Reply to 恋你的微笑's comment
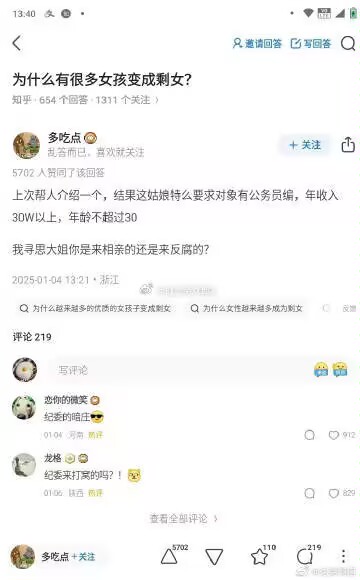This screenshot has width=360, height=580. click(309, 435)
